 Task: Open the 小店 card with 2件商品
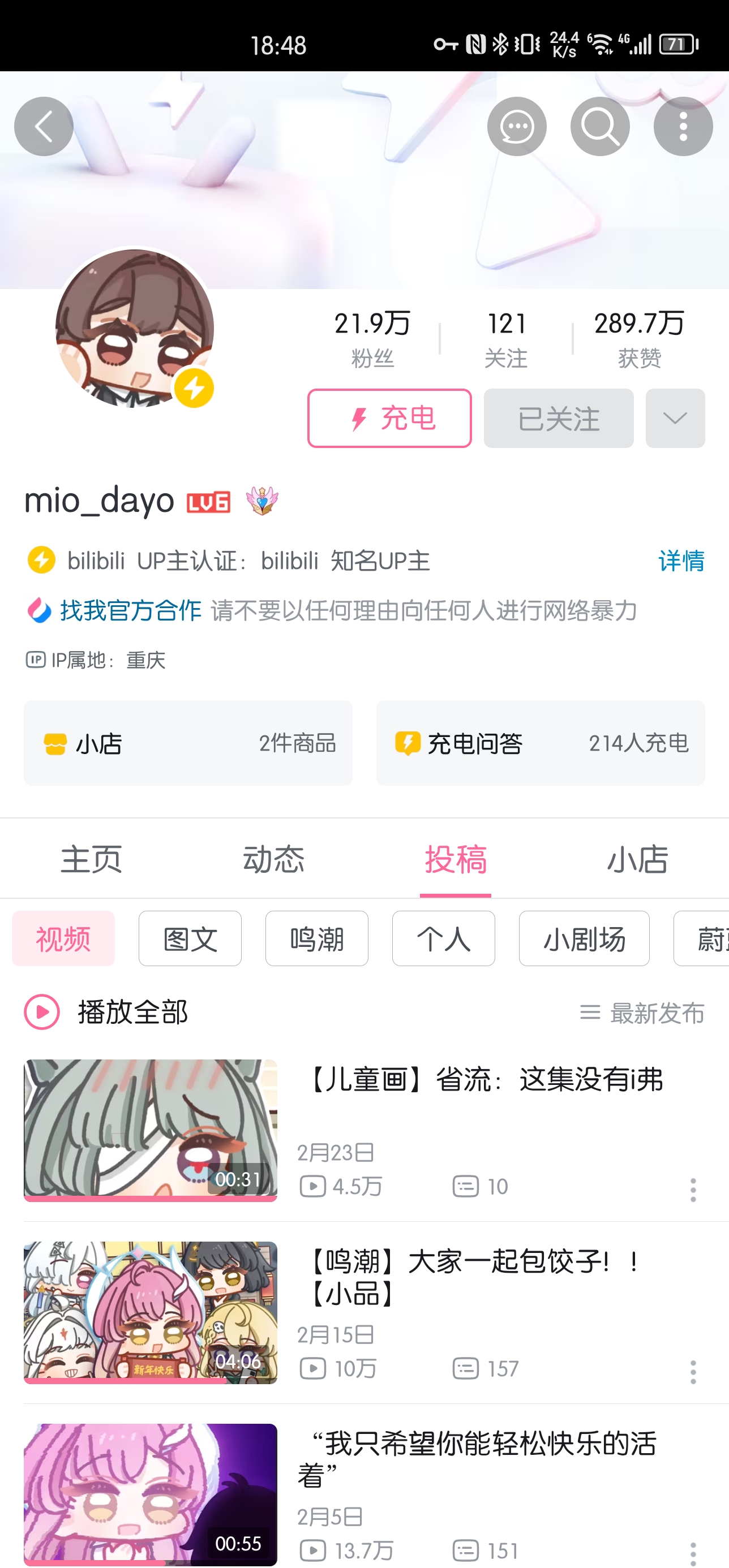[x=187, y=743]
